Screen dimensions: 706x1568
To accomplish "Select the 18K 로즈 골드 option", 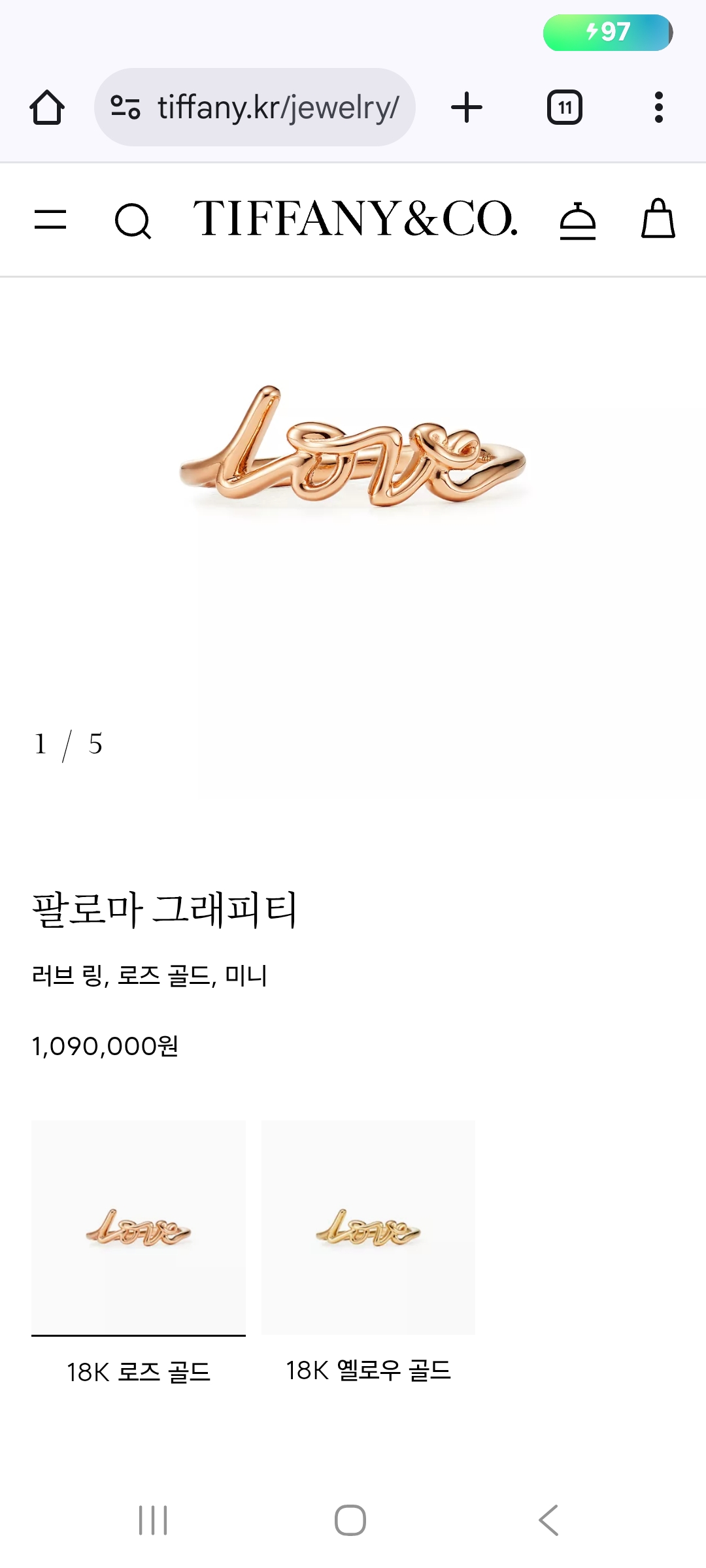I will pyautogui.click(x=139, y=1228).
